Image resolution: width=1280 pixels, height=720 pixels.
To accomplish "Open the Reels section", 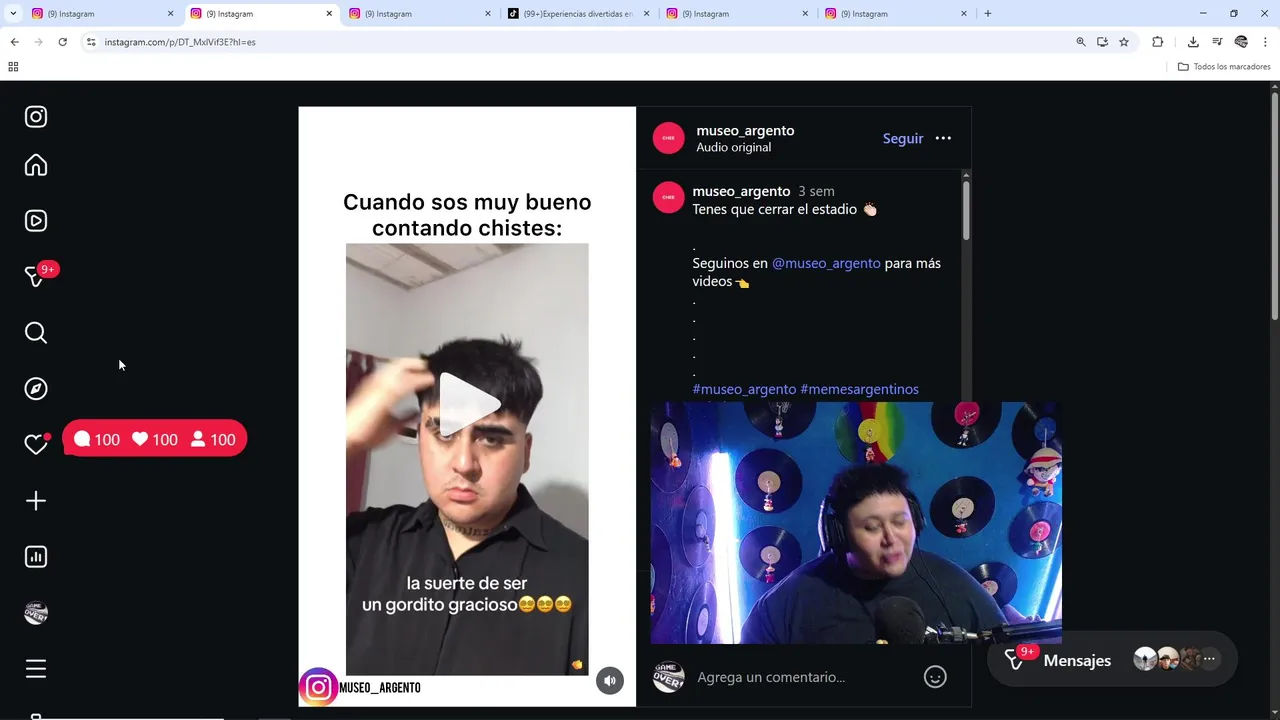I will (x=36, y=221).
